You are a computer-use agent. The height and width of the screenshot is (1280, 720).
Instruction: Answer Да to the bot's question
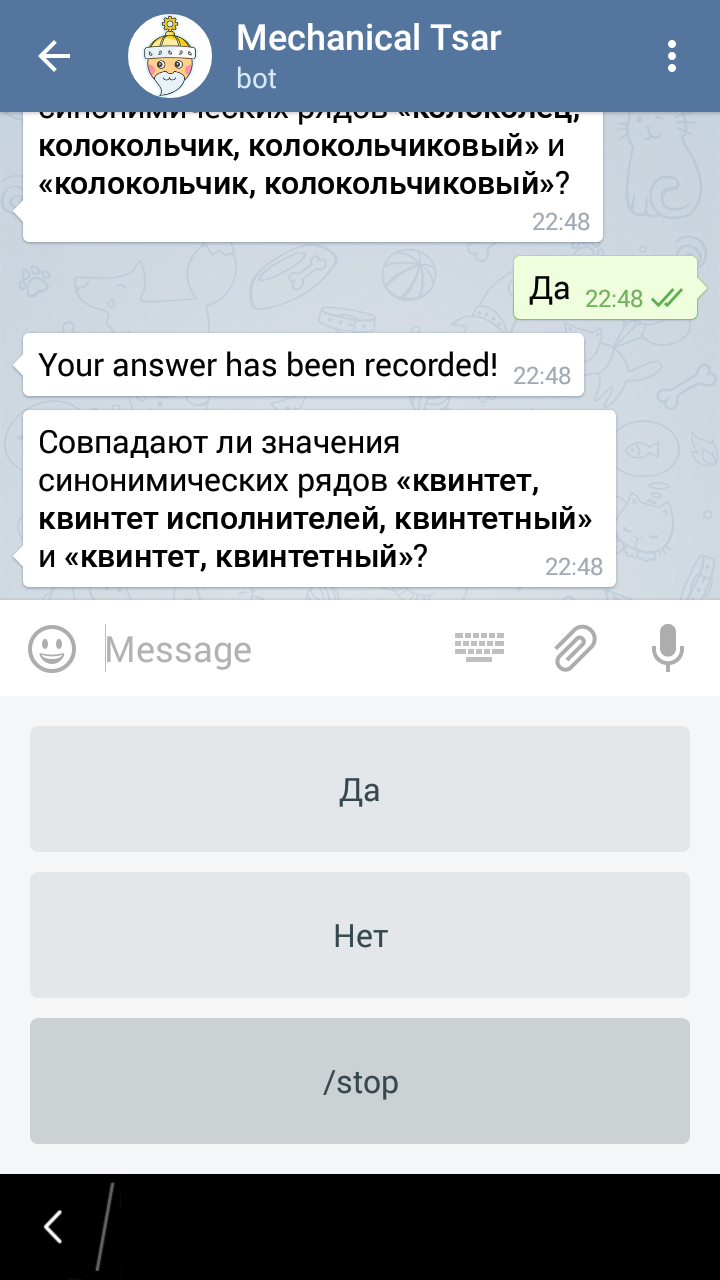click(x=360, y=790)
